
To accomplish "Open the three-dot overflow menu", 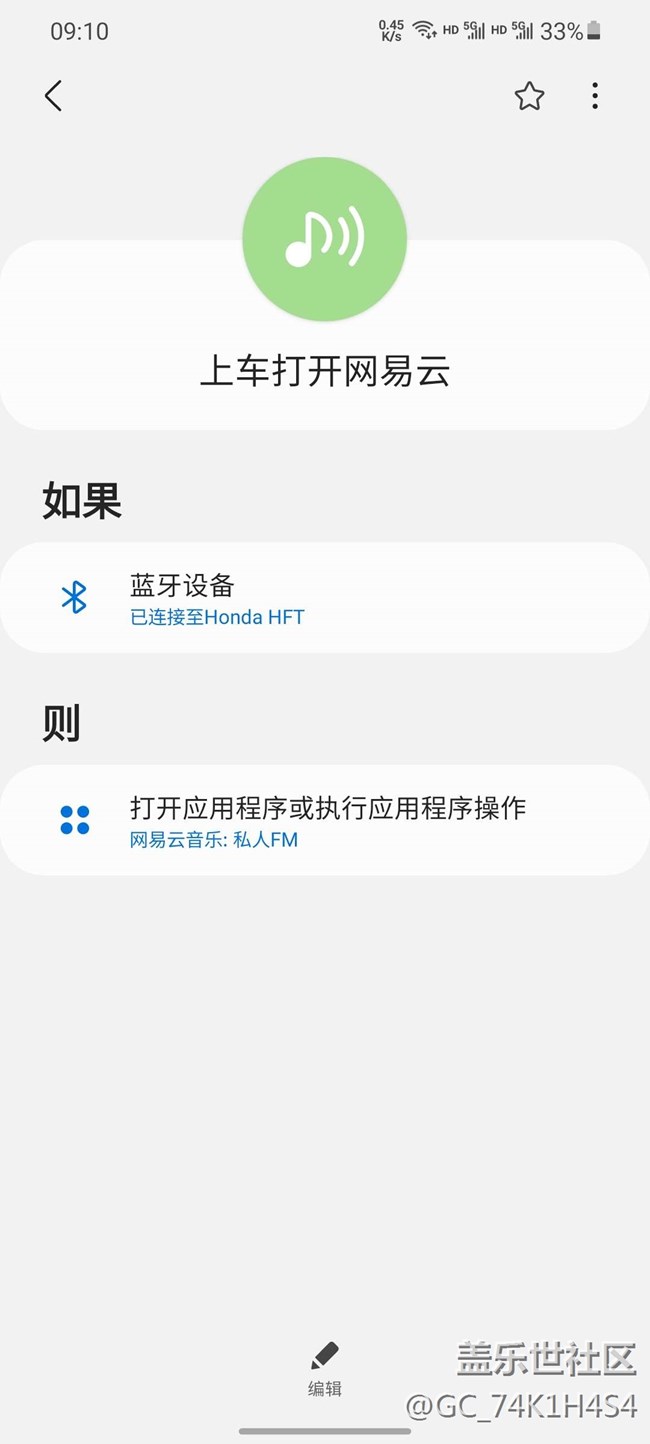I will (595, 96).
